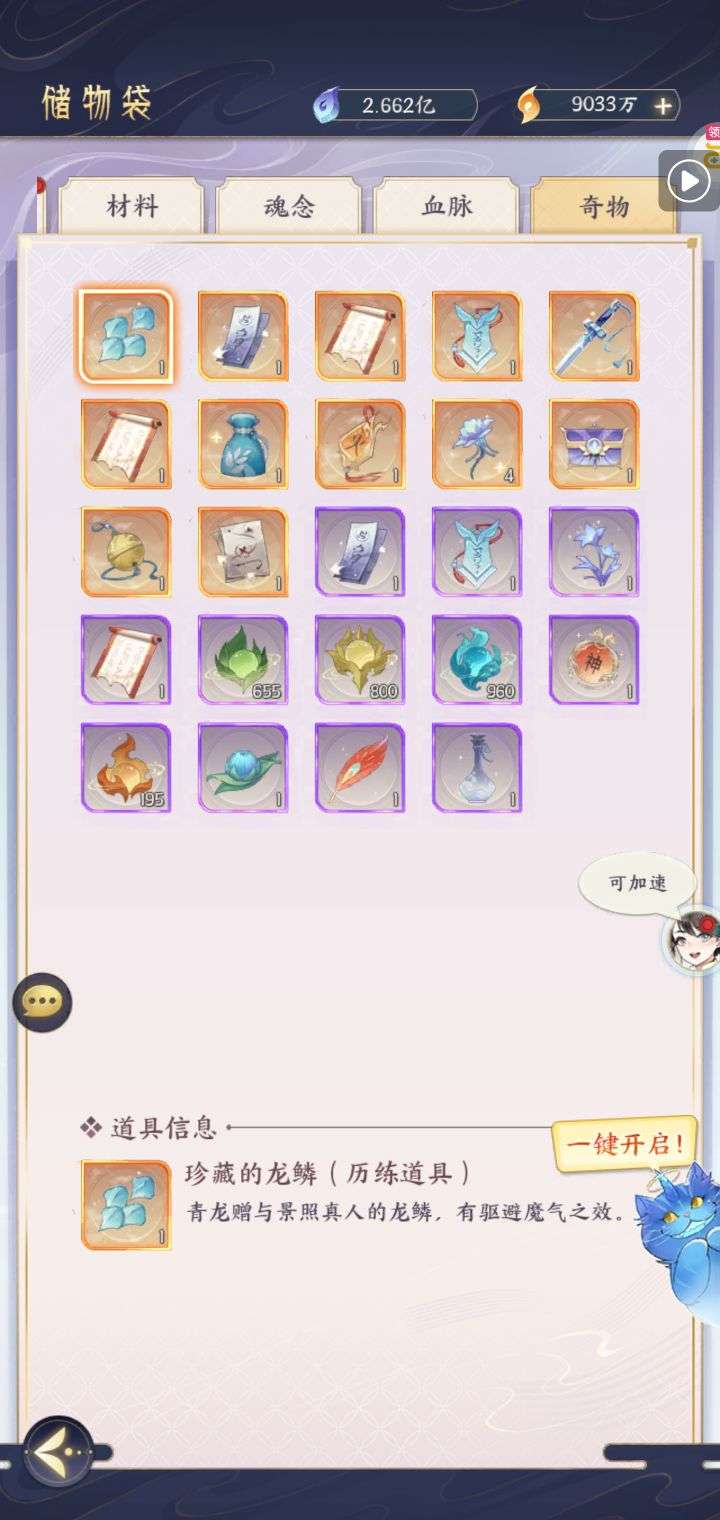Select the purple-framed vase item
720x1520 pixels.
pos(477,768)
